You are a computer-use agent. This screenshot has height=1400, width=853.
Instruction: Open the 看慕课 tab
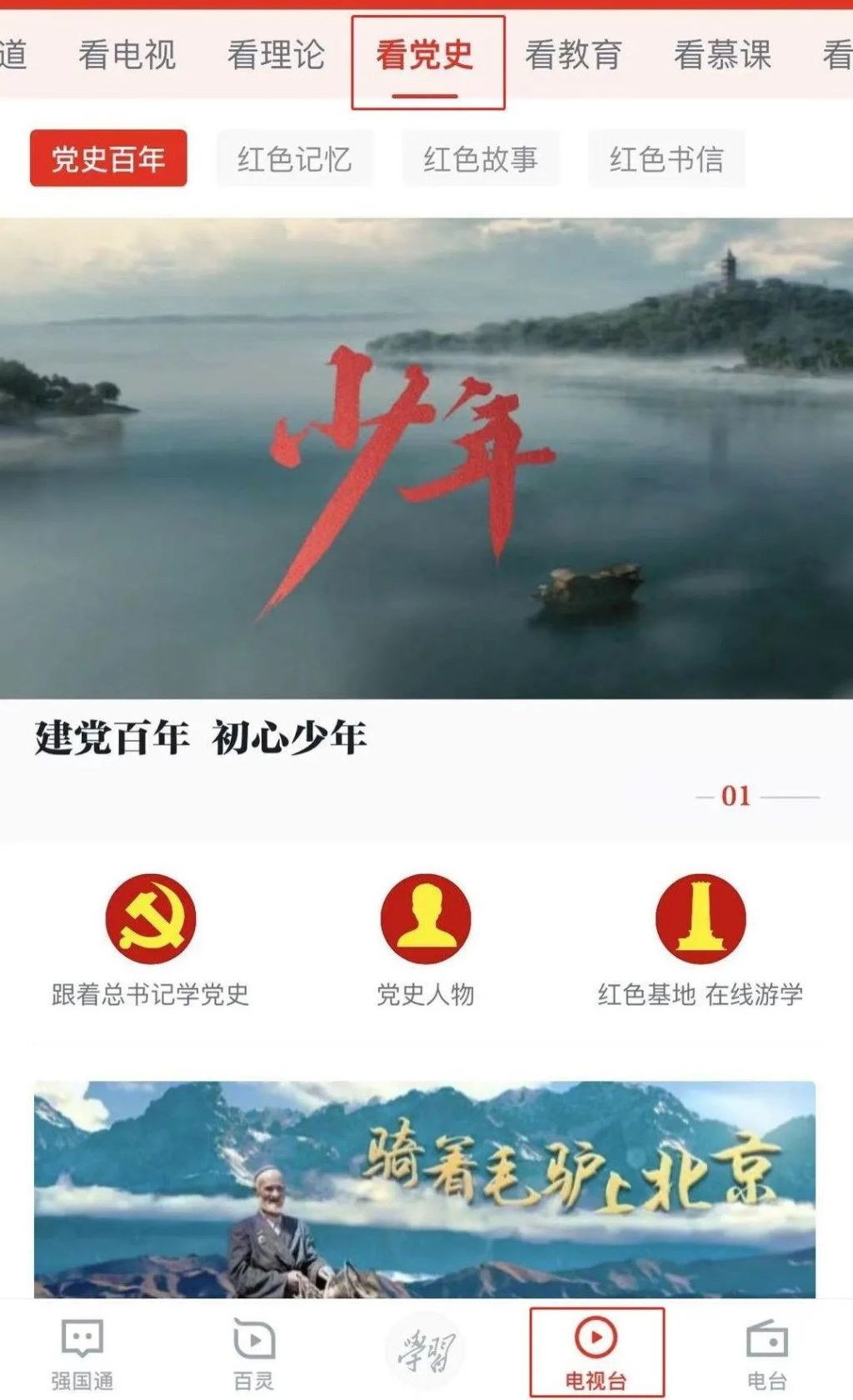pyautogui.click(x=722, y=56)
